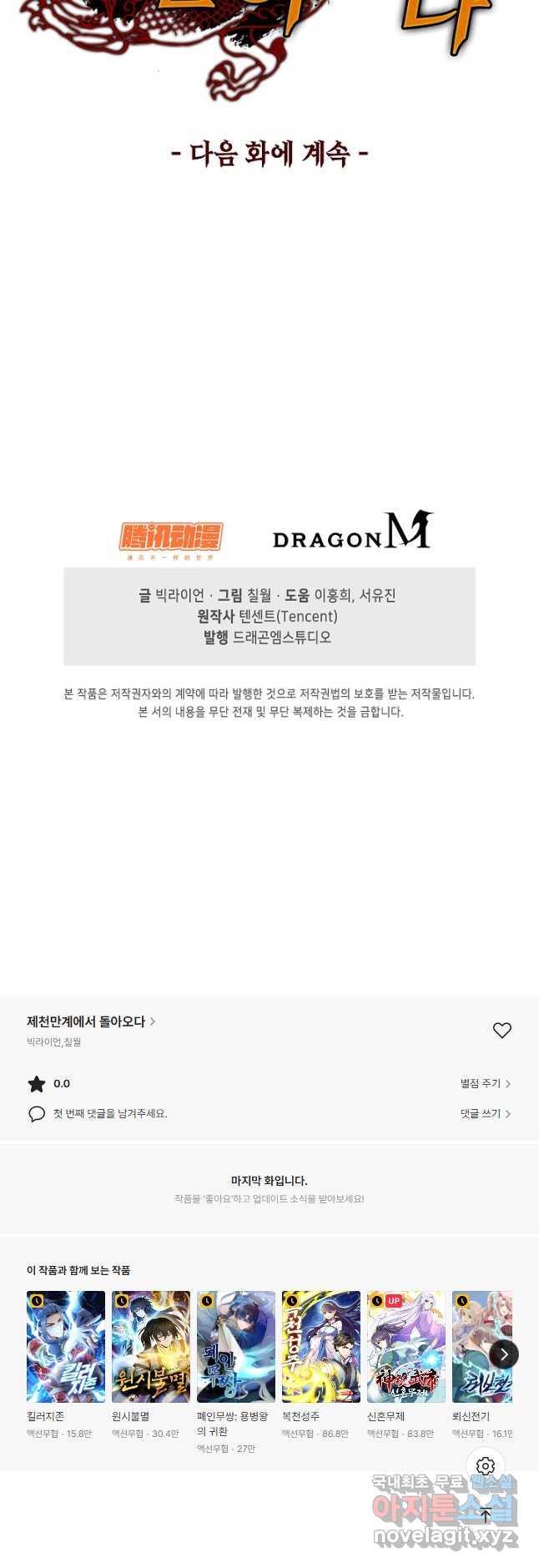Screen dimensions: 539x1568
Task: Open the 신혼무제 webtoon card
Action: pos(406,1347)
